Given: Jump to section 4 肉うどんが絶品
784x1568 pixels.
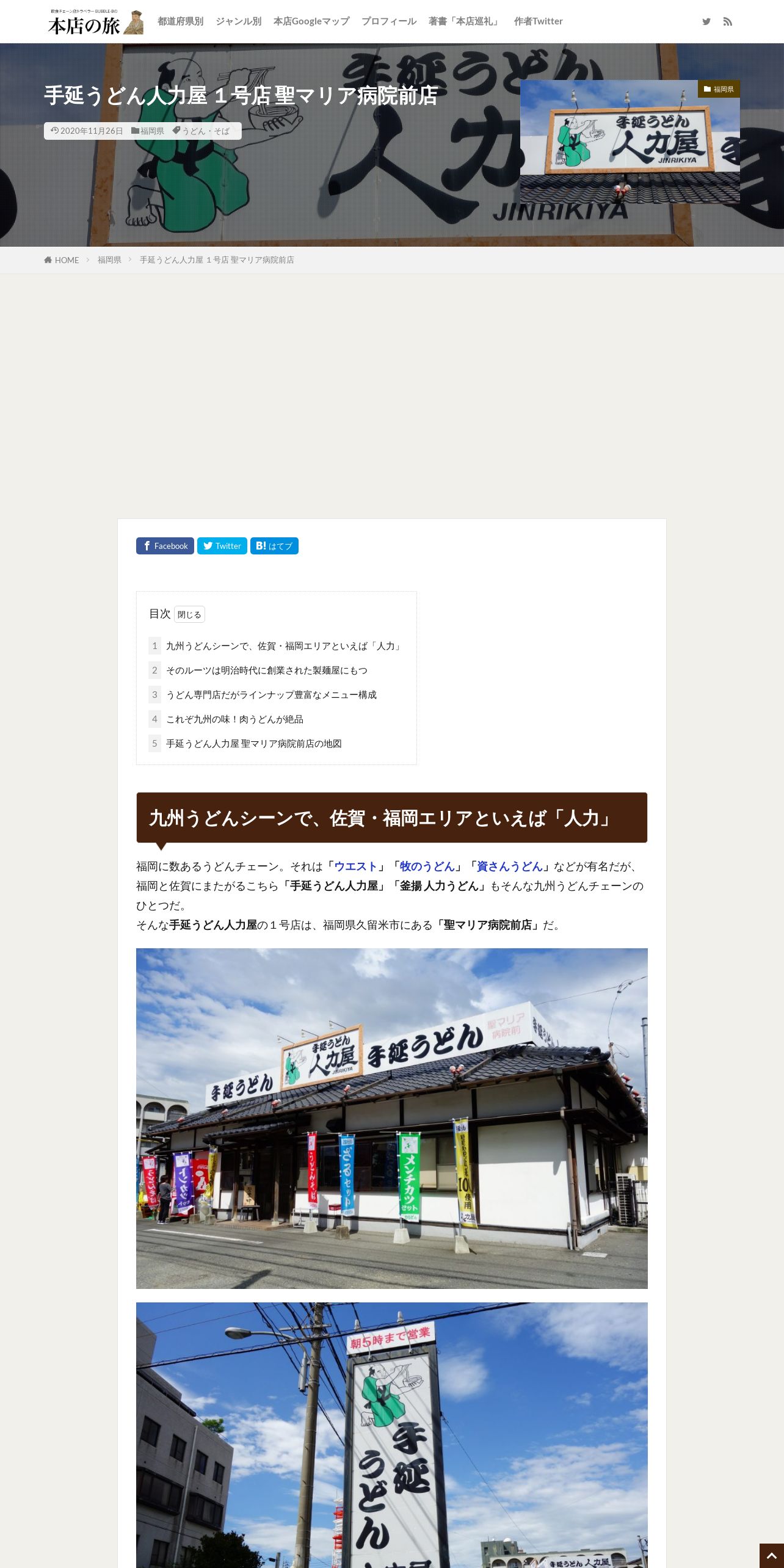Looking at the screenshot, I should point(234,719).
